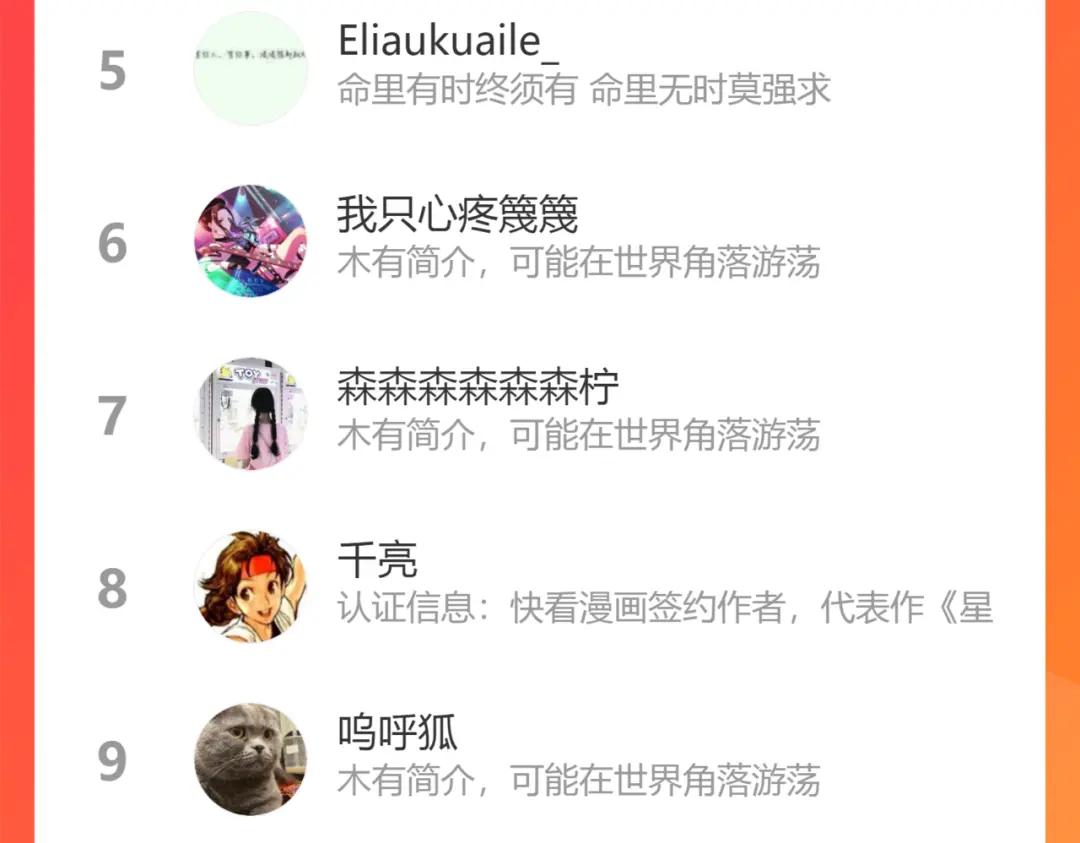1080x843 pixels.
Task: View the profile of 千亮
Action: pos(540,587)
